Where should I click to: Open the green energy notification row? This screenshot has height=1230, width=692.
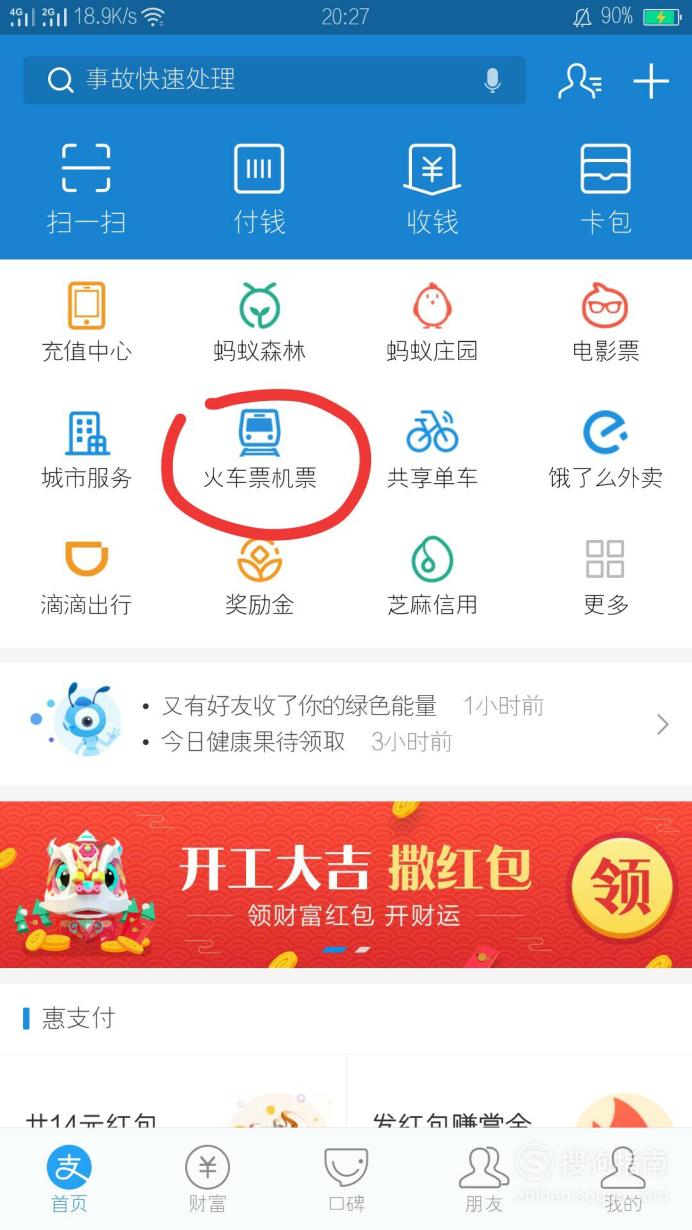click(346, 724)
